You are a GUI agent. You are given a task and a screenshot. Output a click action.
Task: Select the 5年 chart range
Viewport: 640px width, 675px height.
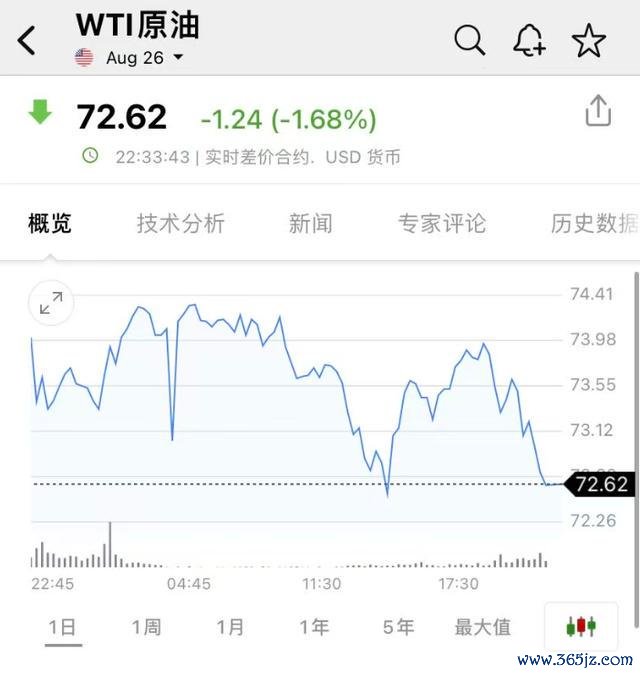tap(399, 627)
